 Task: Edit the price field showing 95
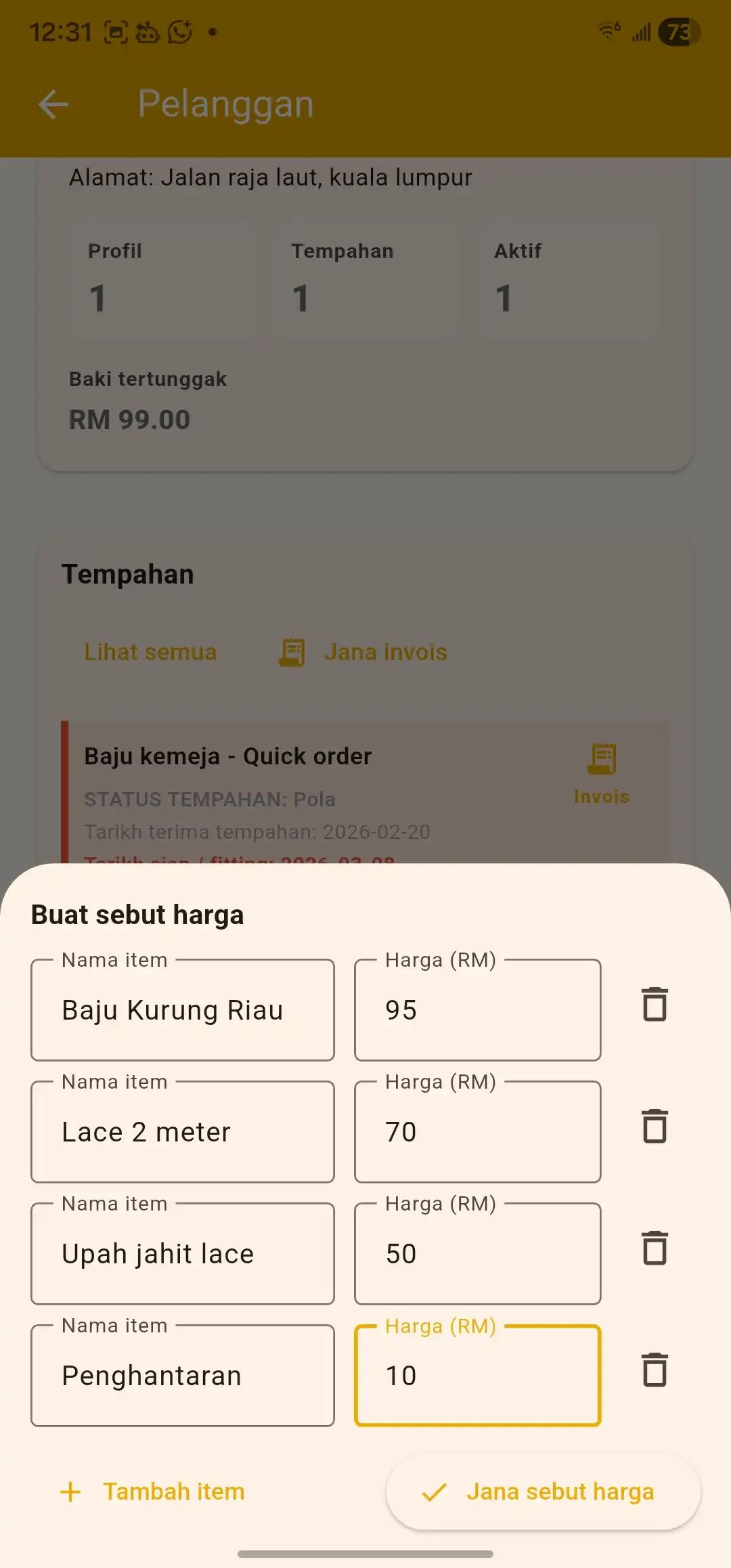click(477, 1010)
